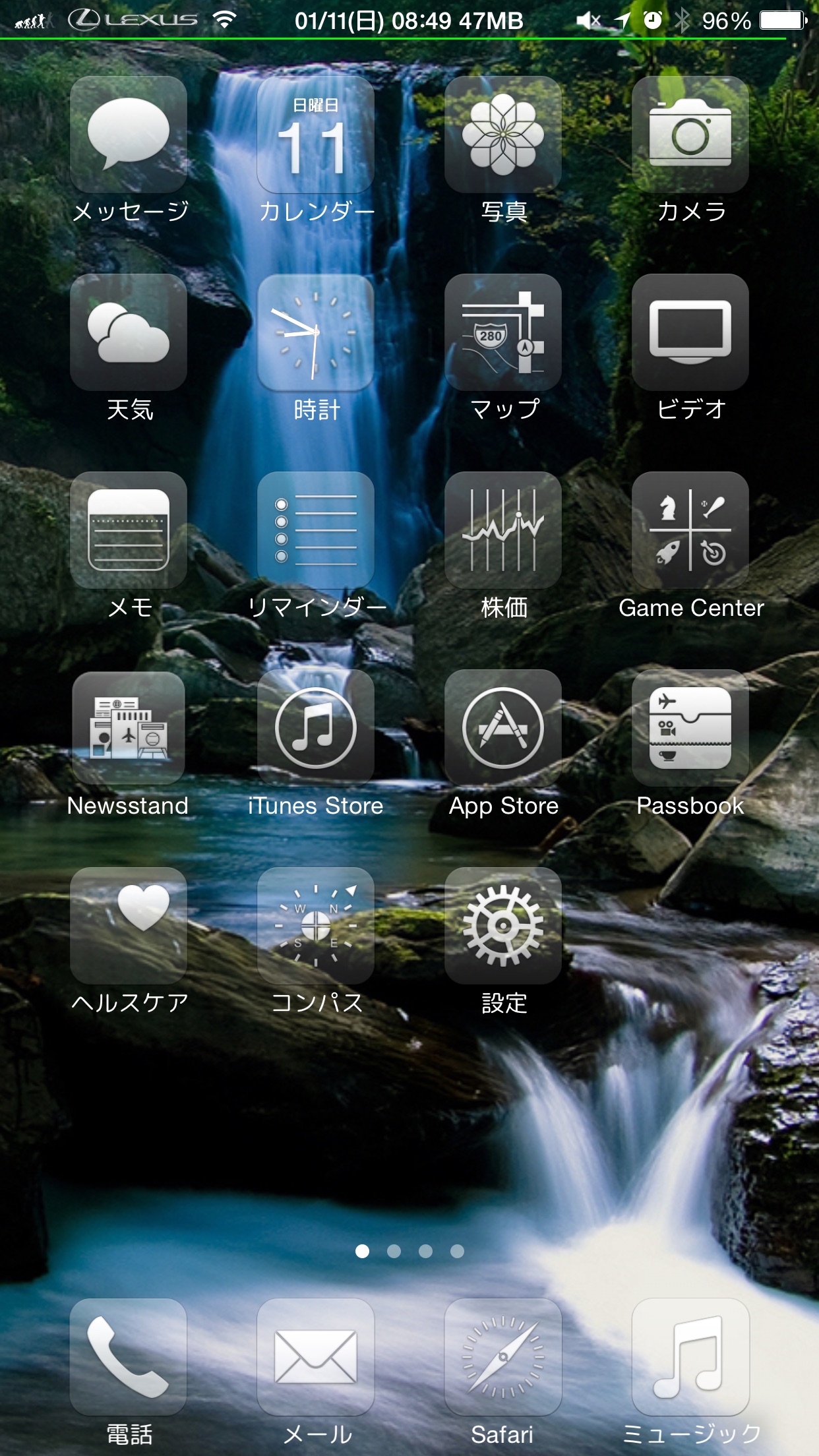Open the 設定 settings app
Image resolution: width=819 pixels, height=1456 pixels.
click(503, 926)
